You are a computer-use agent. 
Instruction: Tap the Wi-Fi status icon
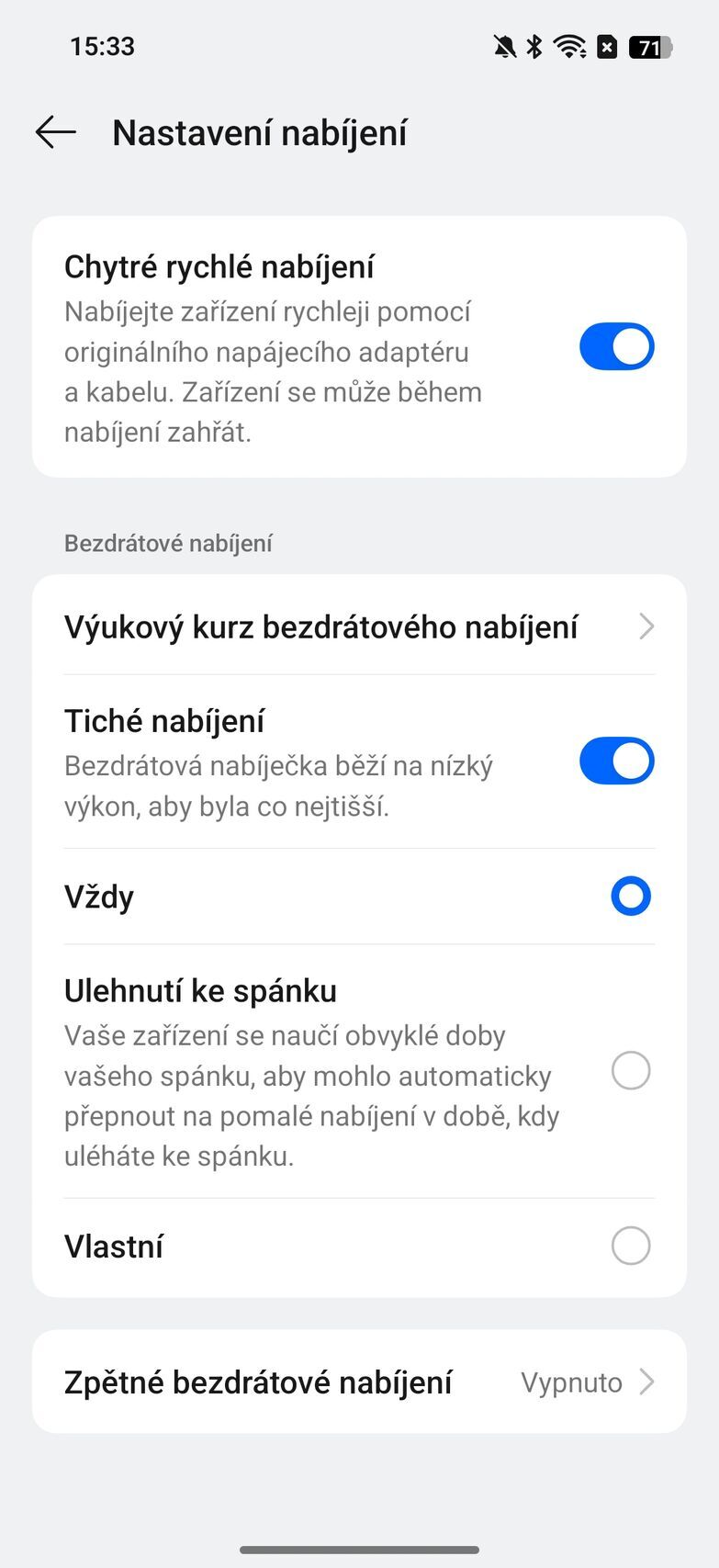[x=571, y=47]
